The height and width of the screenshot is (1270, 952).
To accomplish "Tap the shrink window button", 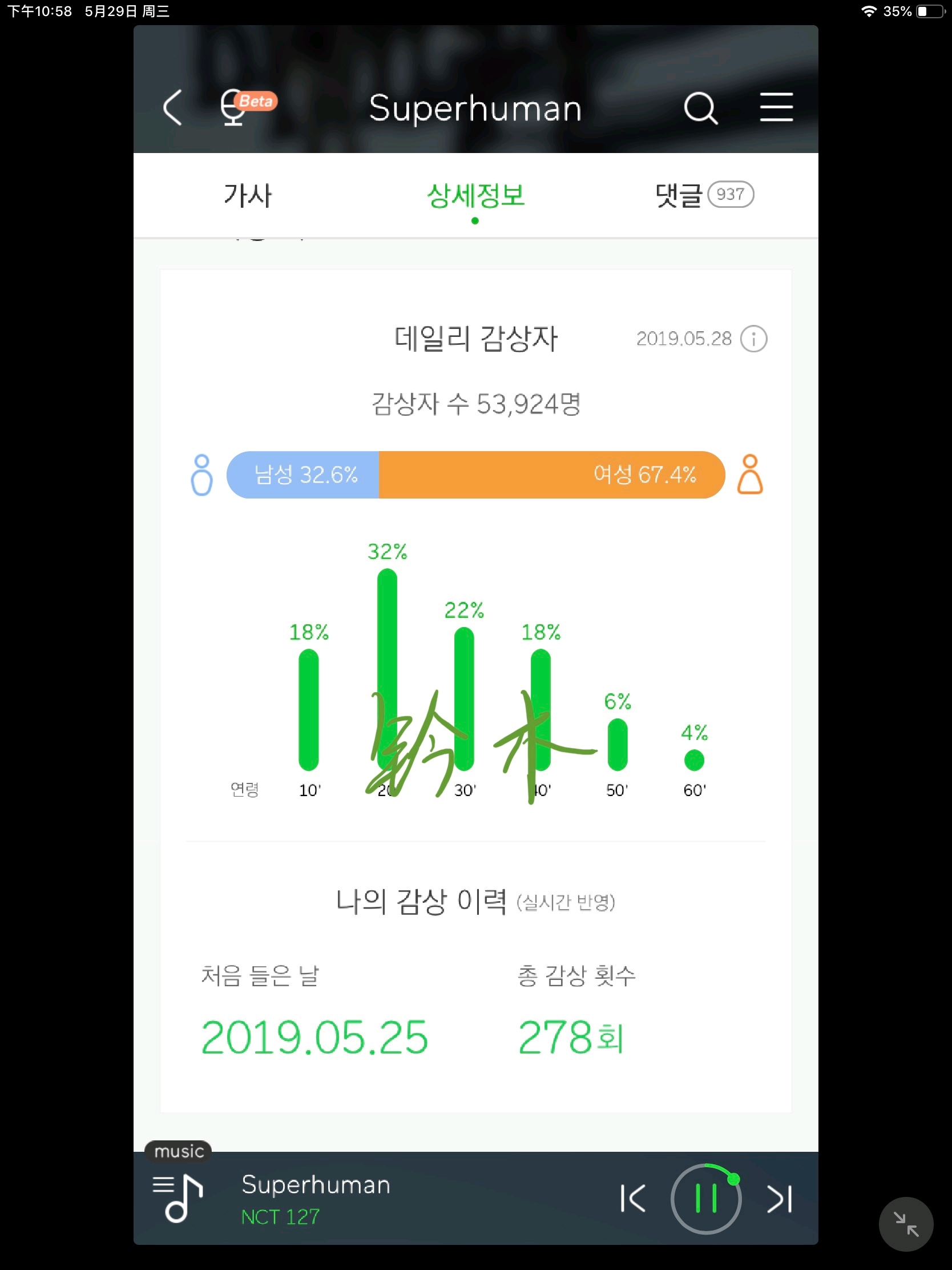I will 906,1224.
